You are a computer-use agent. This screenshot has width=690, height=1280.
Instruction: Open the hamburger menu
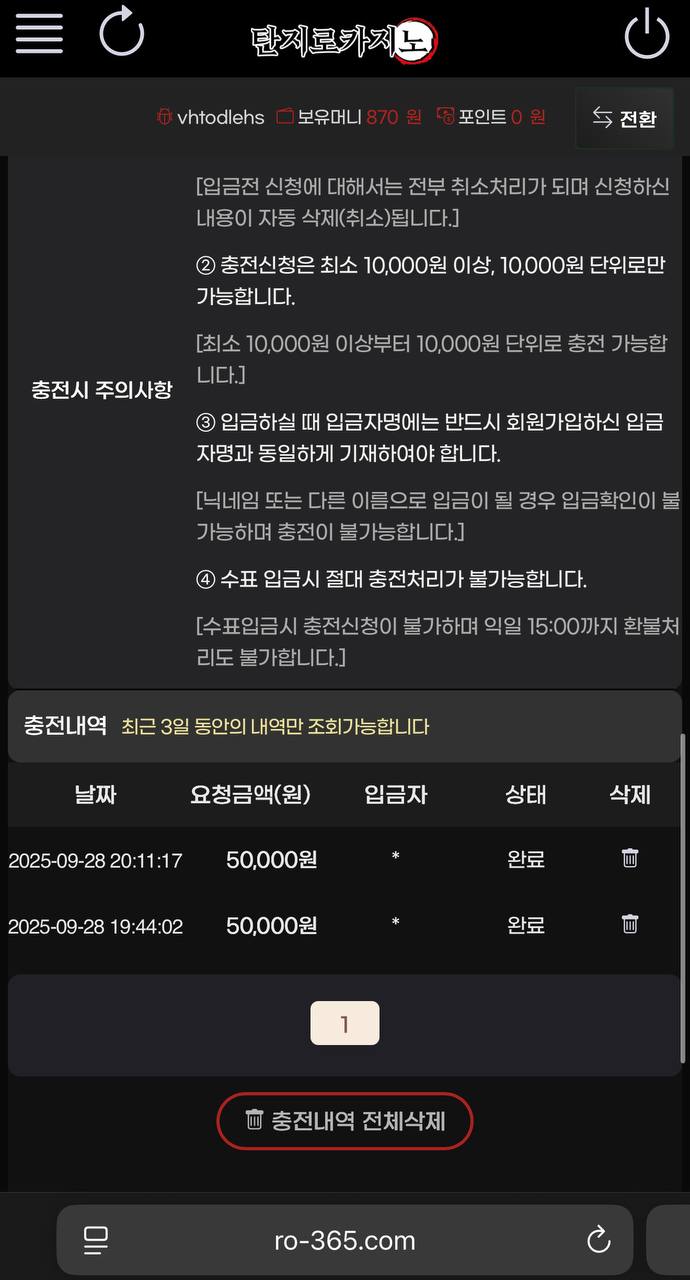(39, 34)
